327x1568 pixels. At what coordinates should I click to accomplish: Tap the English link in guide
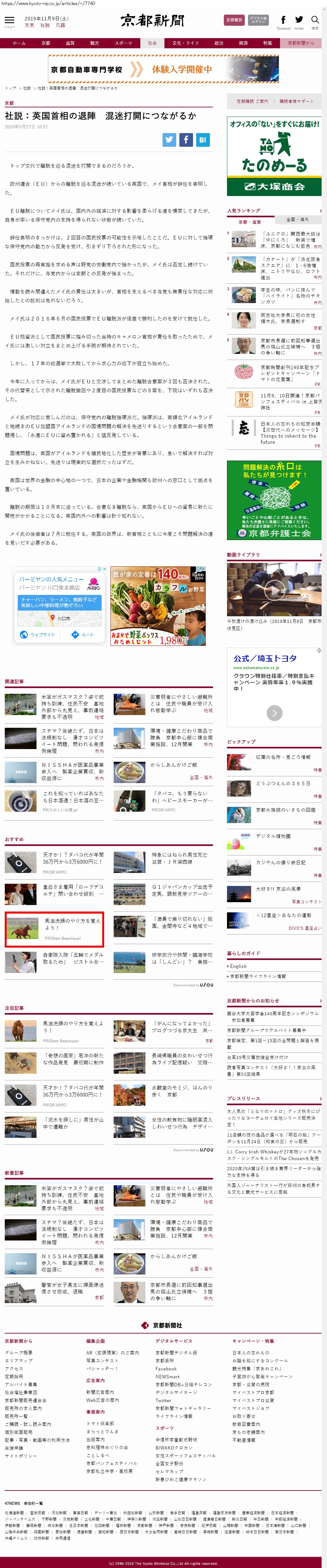(238, 966)
